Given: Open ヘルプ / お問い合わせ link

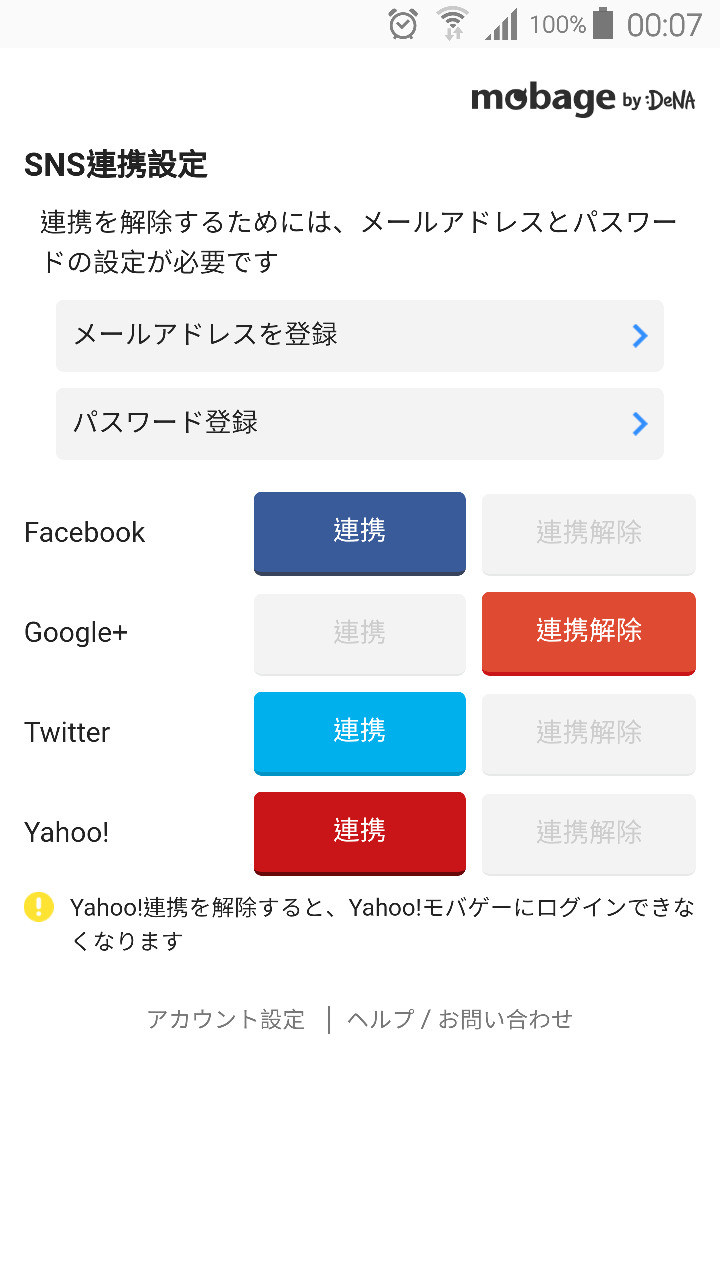Looking at the screenshot, I should click(460, 1019).
